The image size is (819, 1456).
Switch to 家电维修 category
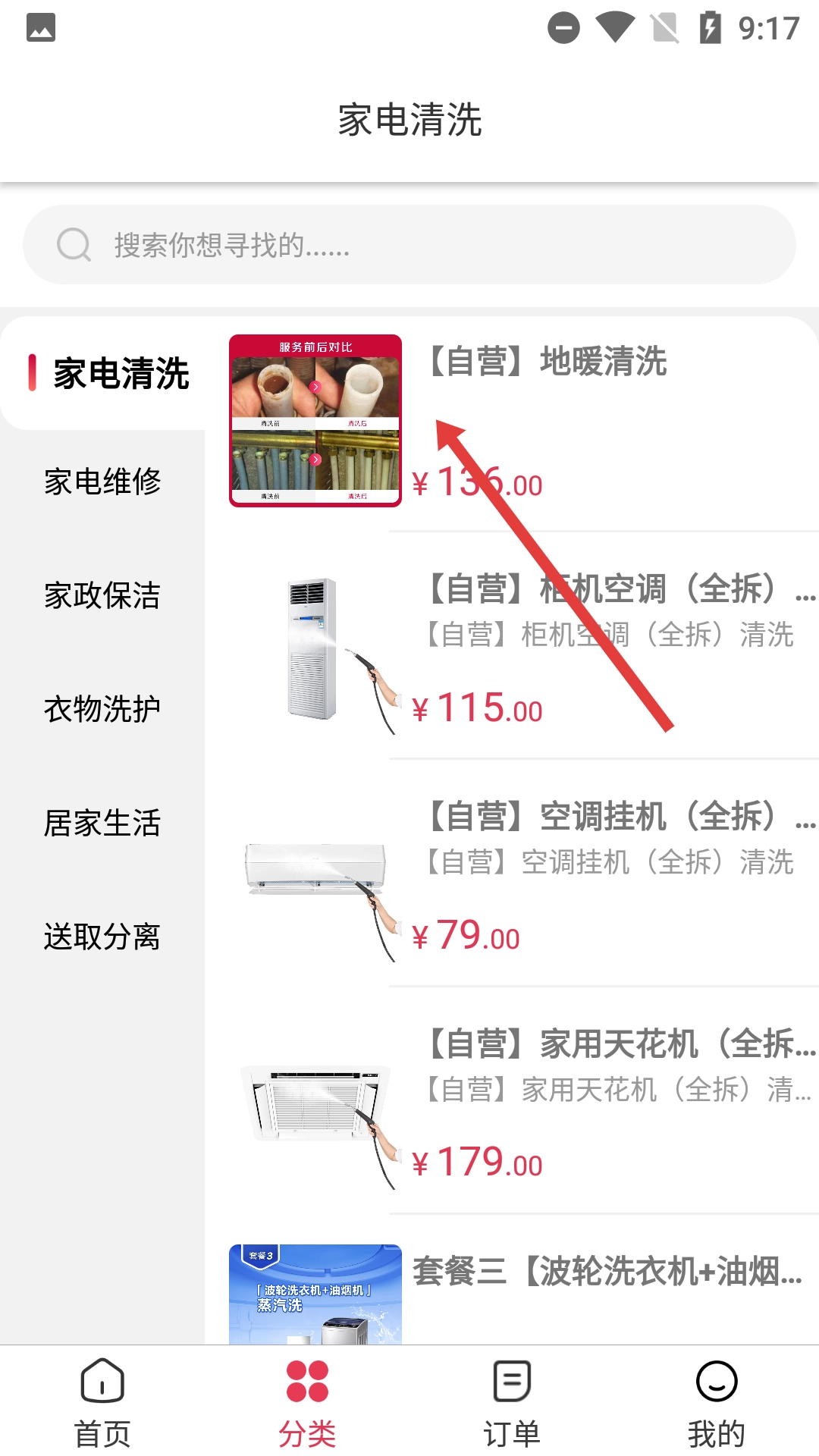(102, 482)
